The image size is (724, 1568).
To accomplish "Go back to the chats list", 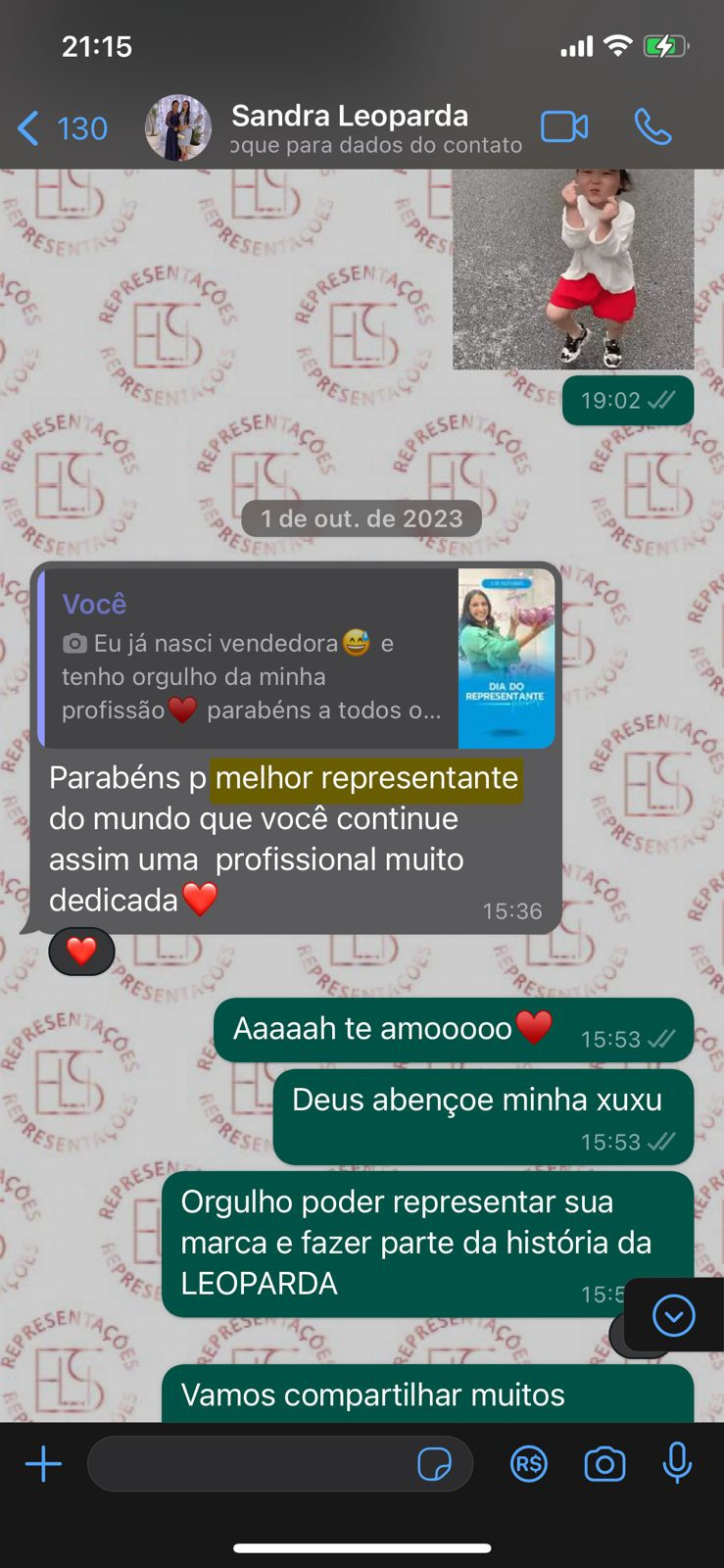I will (61, 128).
